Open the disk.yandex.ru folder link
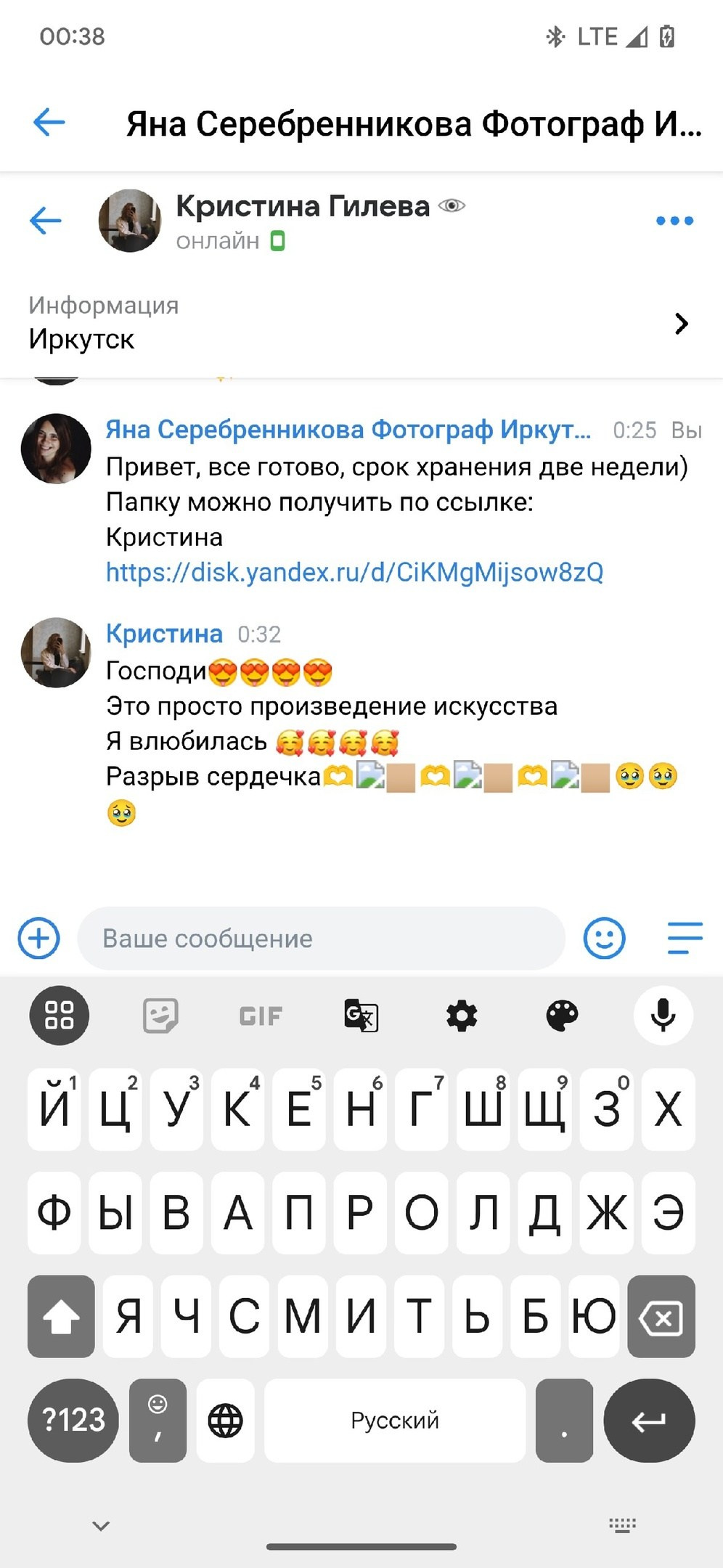The width and height of the screenshot is (723, 1568). point(354,573)
